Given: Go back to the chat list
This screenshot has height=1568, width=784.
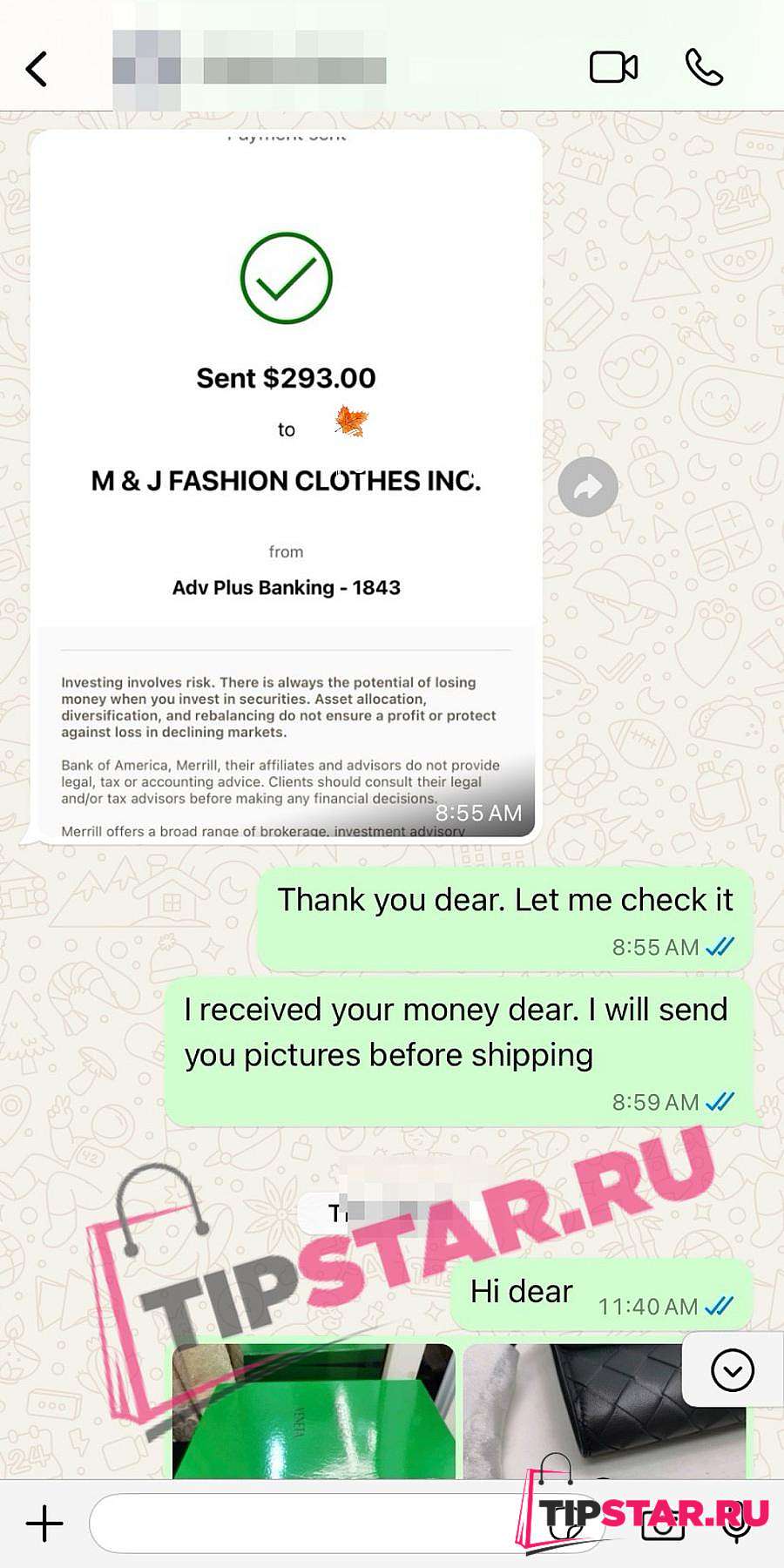Looking at the screenshot, I should 37,69.
